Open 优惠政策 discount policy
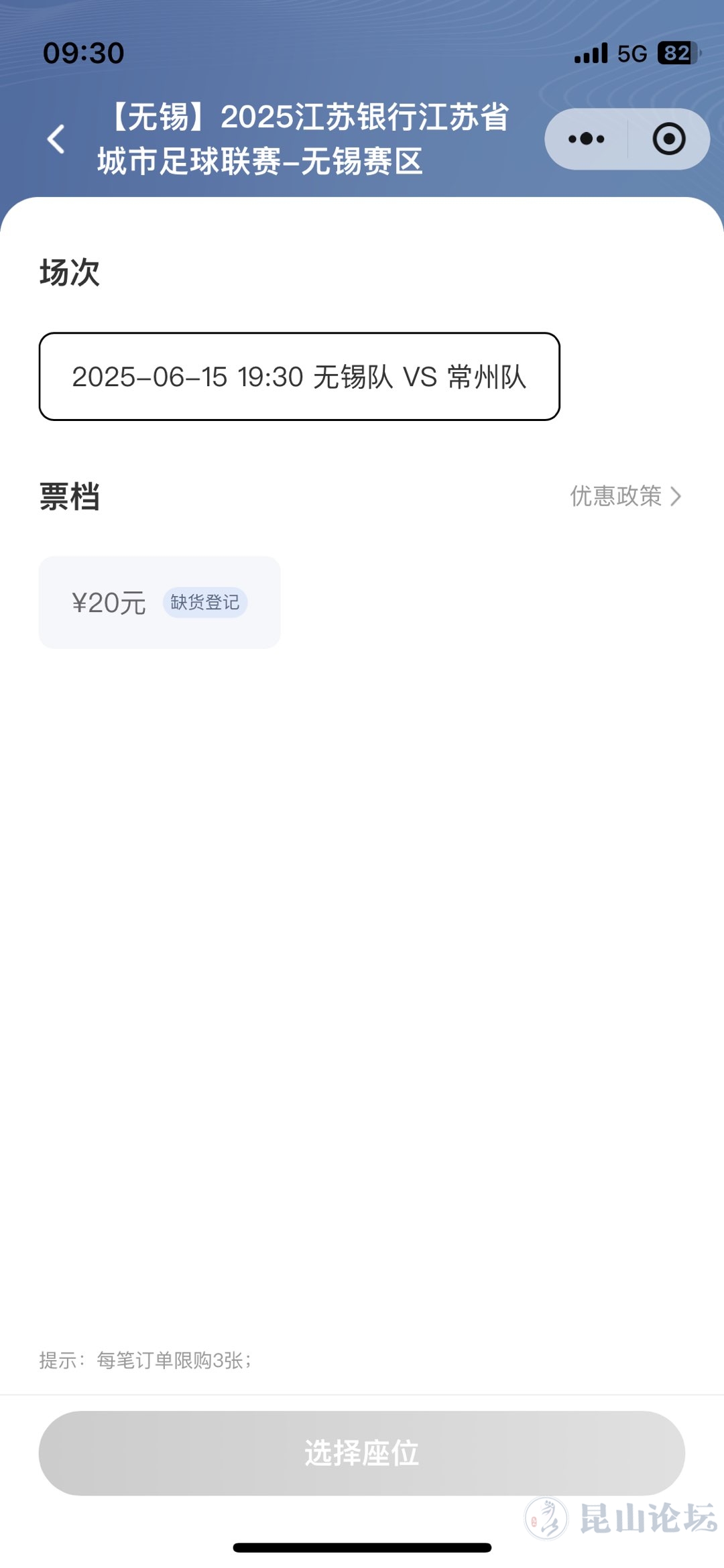This screenshot has height=1568, width=724. (625, 496)
